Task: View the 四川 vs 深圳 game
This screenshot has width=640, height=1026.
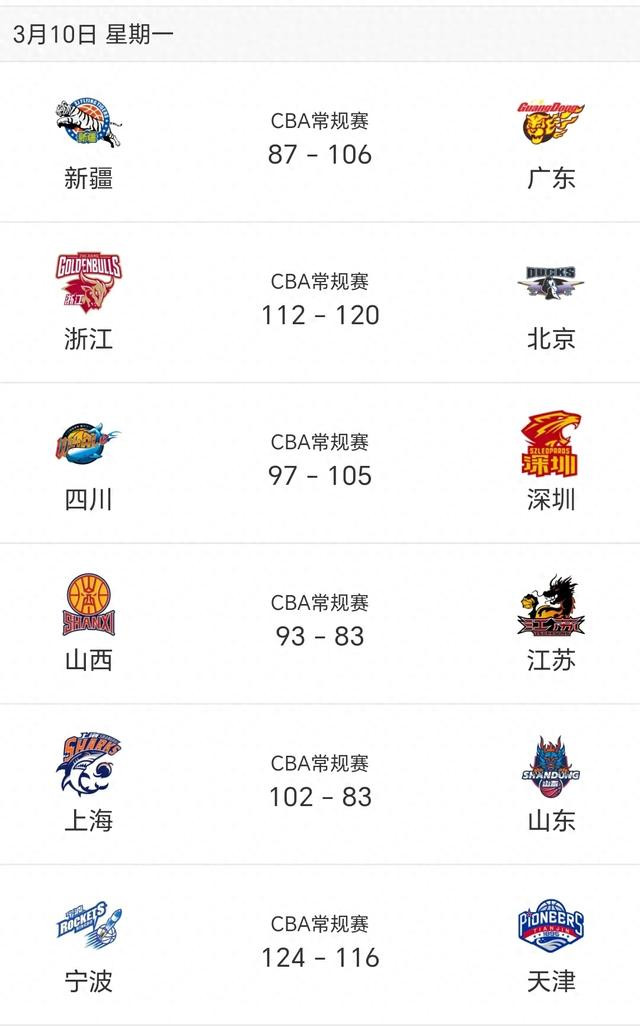Action: point(320,463)
